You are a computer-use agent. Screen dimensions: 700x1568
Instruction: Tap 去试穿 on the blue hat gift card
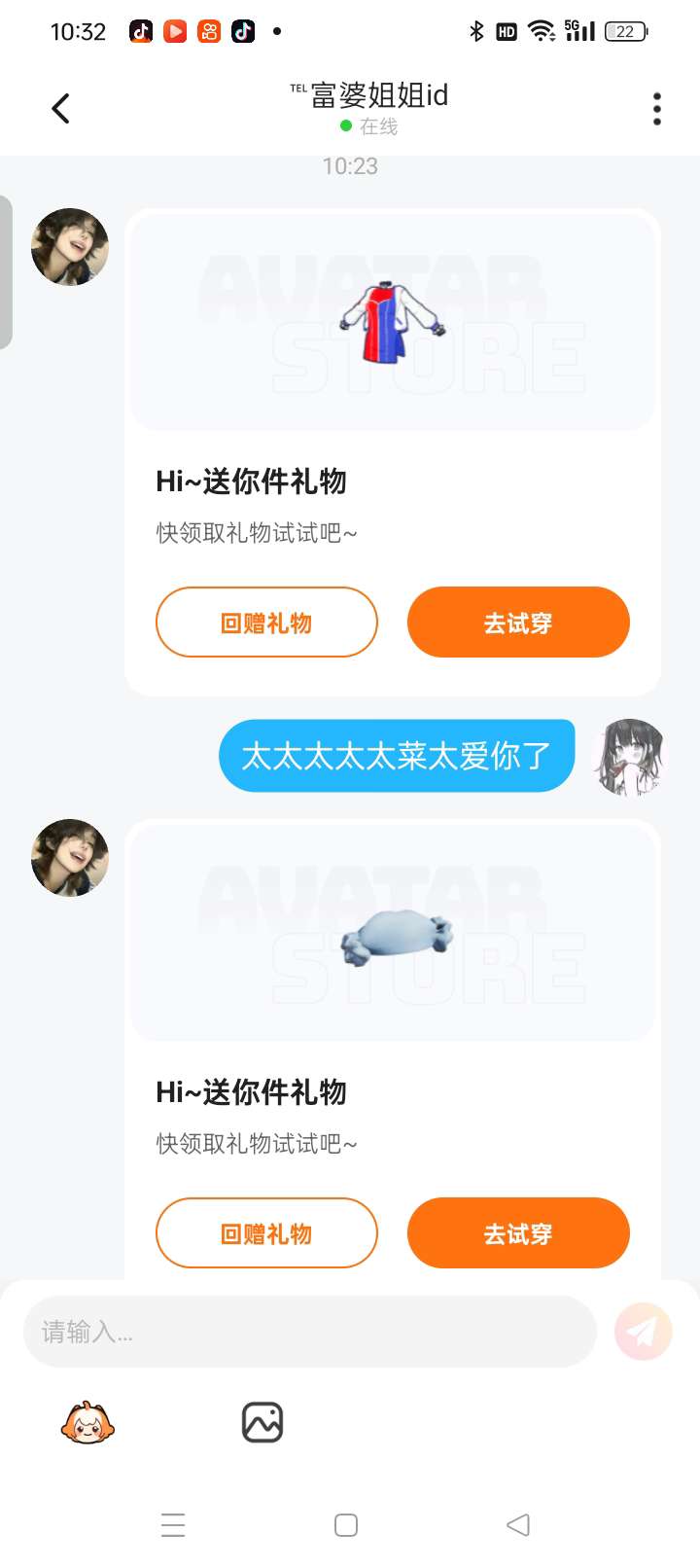click(518, 1233)
